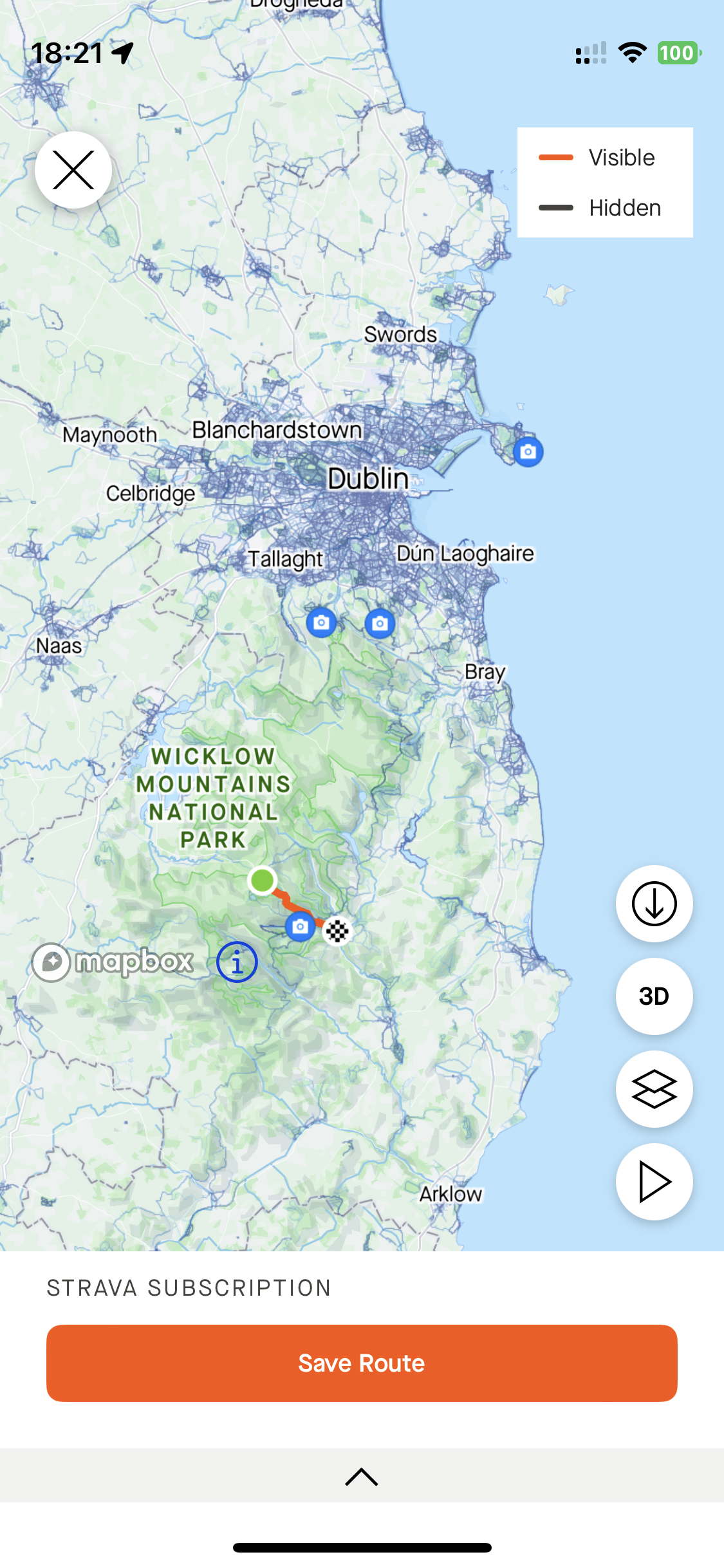Open the Mapbox info attribution icon
724x1568 pixels.
(237, 962)
